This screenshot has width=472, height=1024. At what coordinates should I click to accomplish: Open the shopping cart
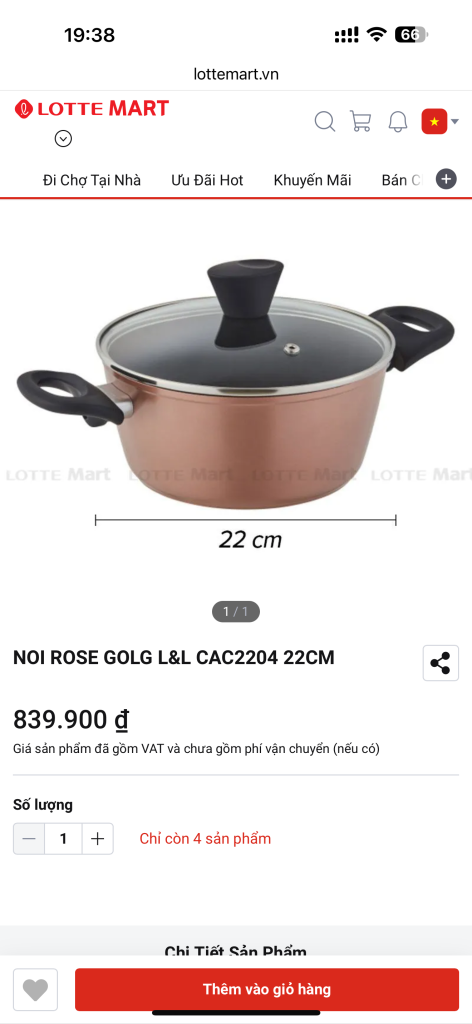click(360, 121)
